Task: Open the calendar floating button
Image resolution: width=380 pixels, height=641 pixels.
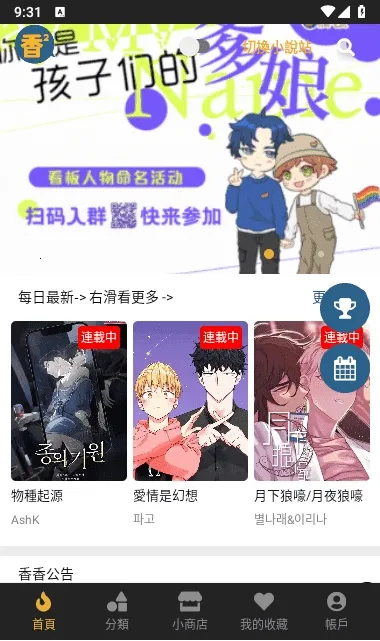Action: 345,368
